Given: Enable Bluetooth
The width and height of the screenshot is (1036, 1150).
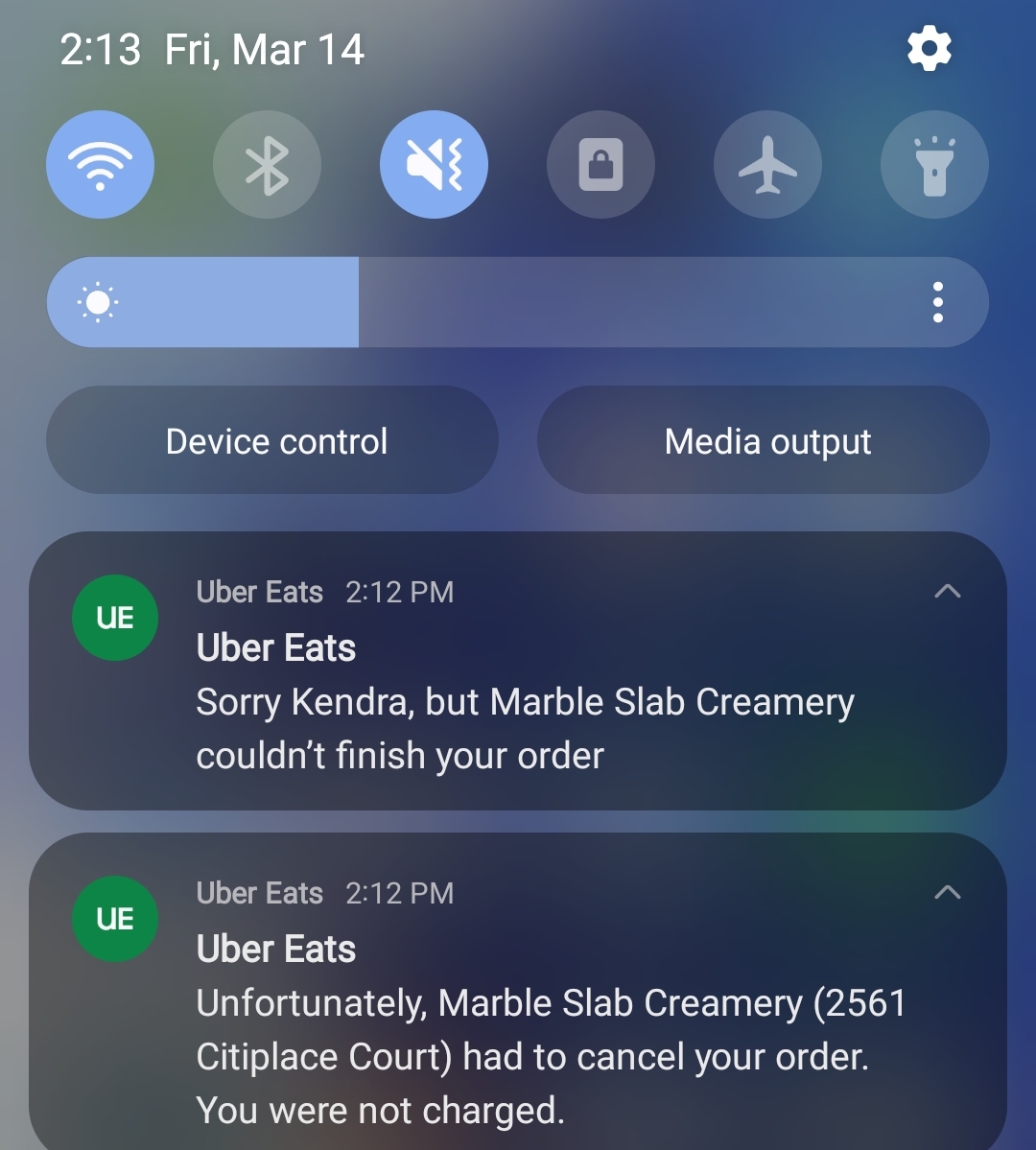Looking at the screenshot, I should (268, 165).
